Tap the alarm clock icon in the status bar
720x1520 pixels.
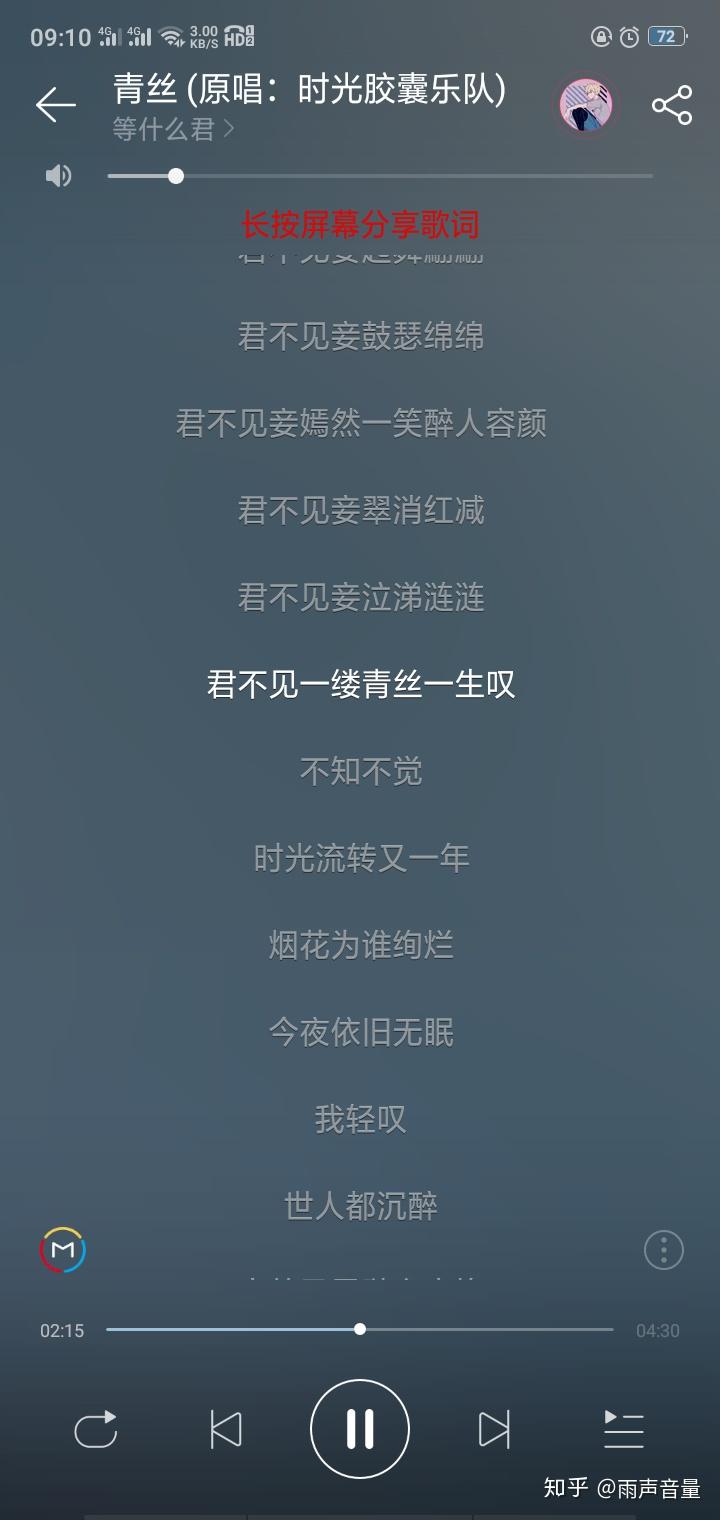(x=630, y=36)
